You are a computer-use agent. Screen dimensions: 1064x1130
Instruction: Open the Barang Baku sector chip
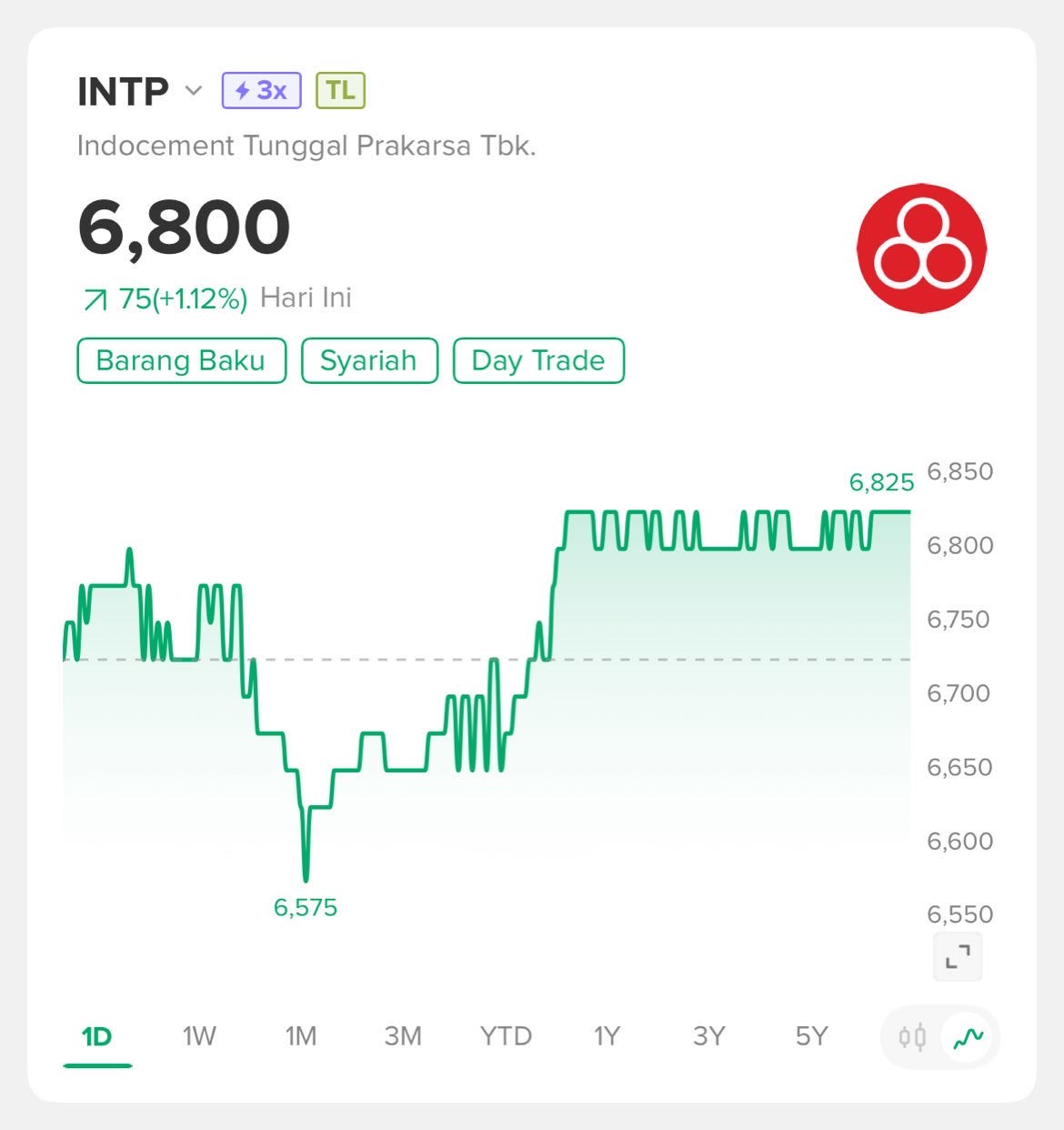point(181,361)
